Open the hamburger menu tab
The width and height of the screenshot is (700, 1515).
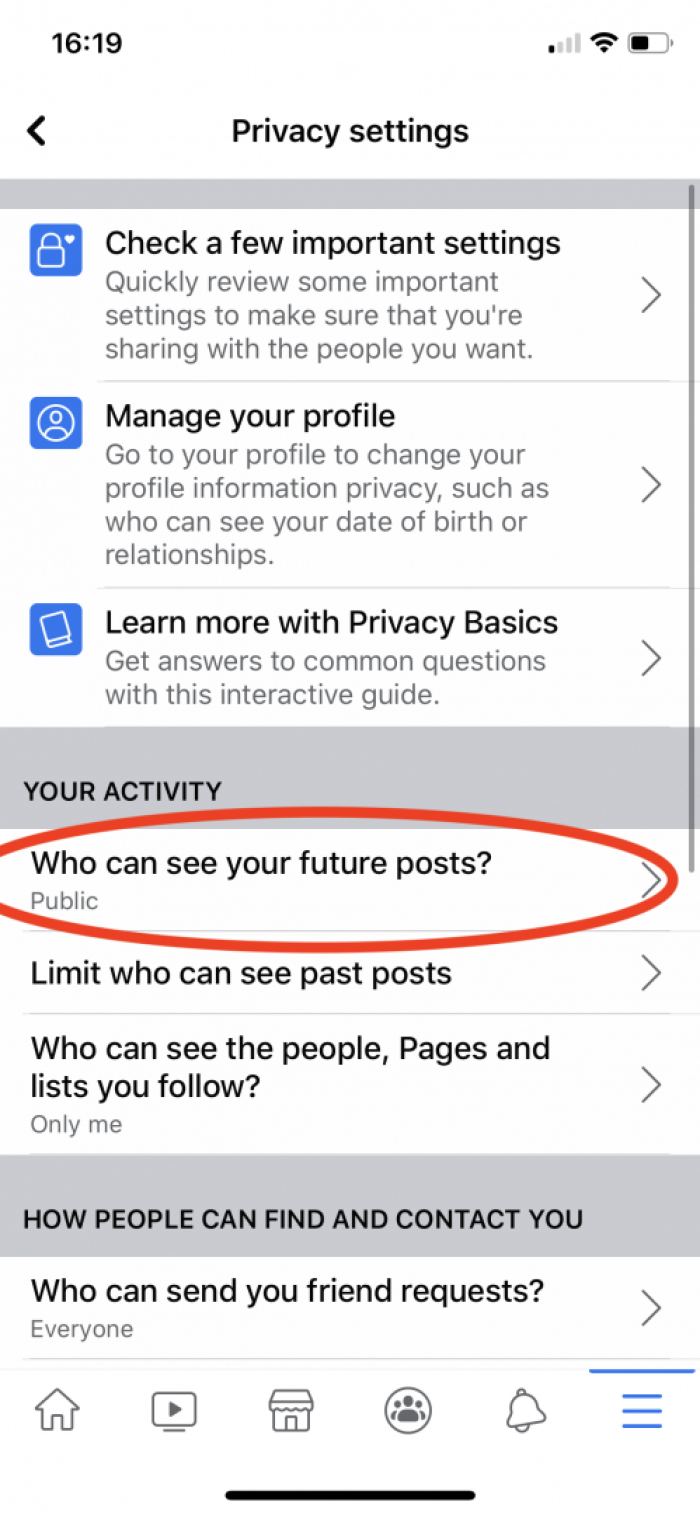pyautogui.click(x=642, y=1410)
